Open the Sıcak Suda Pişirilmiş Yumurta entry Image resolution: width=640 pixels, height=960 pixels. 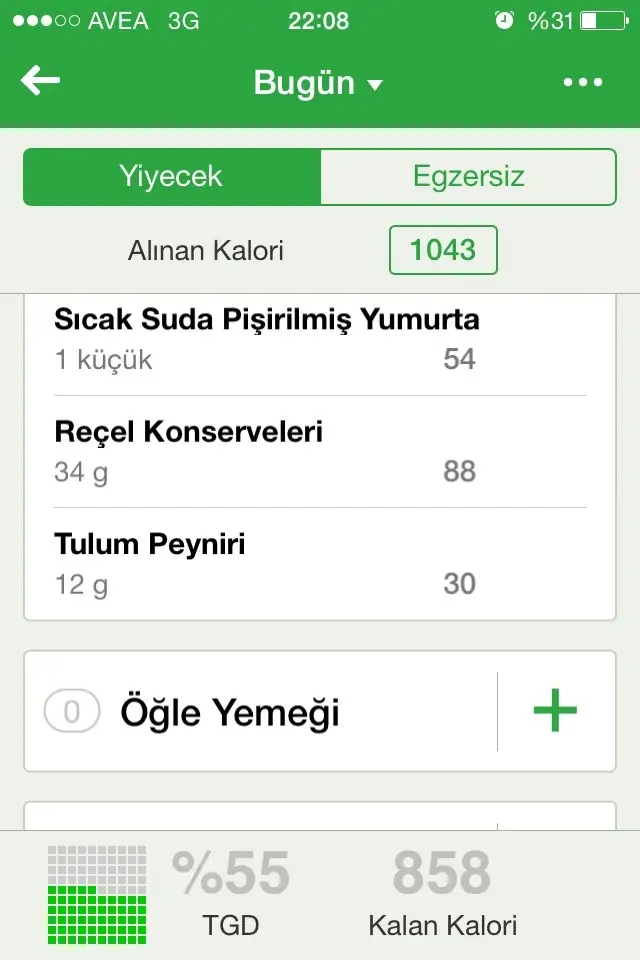click(x=319, y=339)
